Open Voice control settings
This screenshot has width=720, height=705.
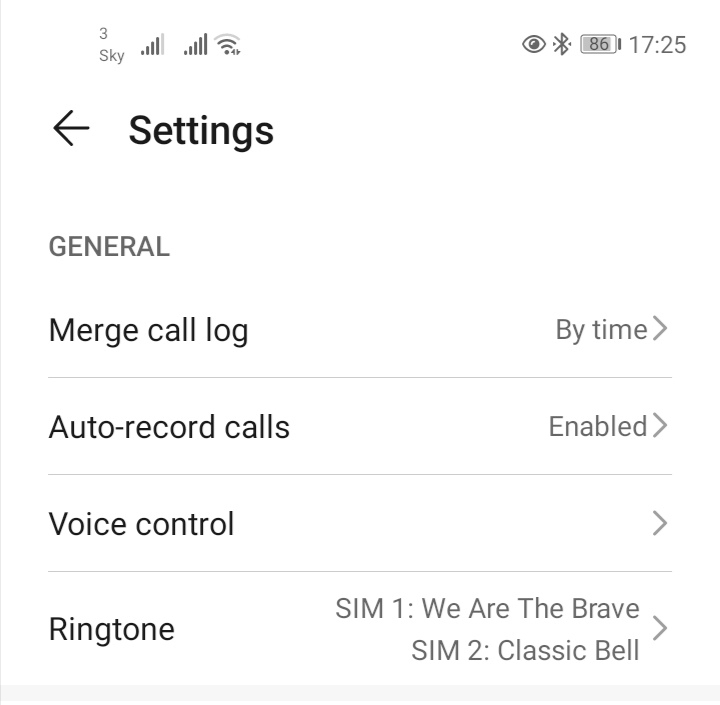tap(359, 524)
